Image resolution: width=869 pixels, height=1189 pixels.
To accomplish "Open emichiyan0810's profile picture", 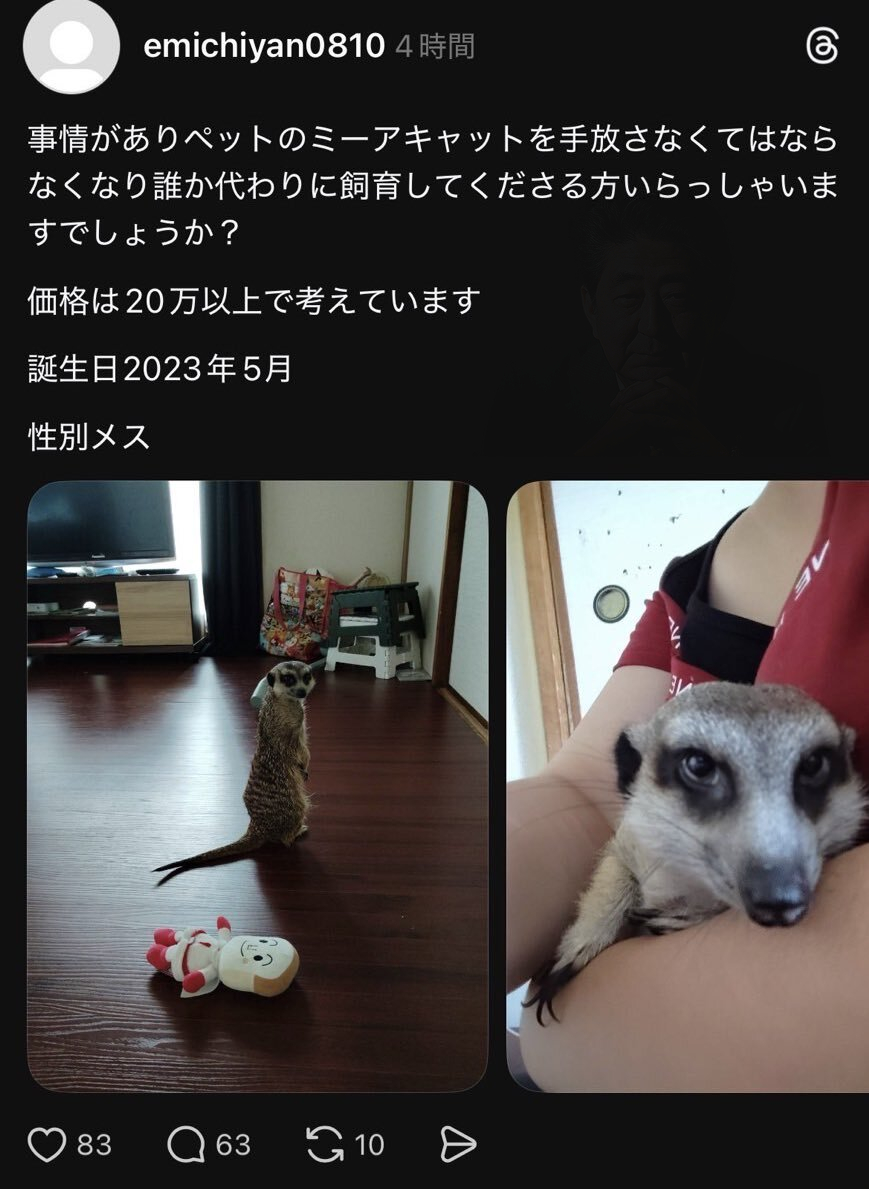I will (71, 46).
